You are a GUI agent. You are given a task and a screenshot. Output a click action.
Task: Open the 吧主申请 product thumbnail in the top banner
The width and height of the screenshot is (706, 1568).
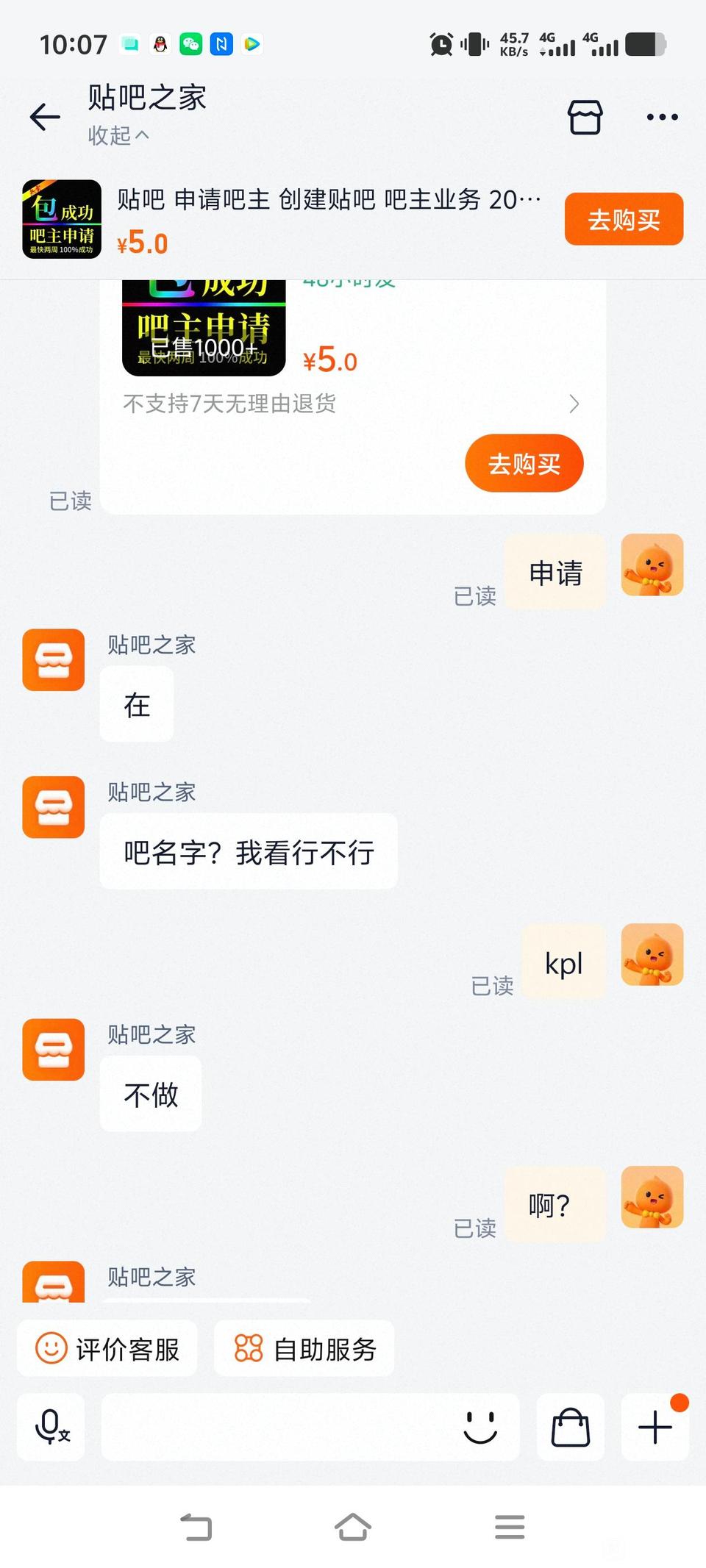[62, 219]
